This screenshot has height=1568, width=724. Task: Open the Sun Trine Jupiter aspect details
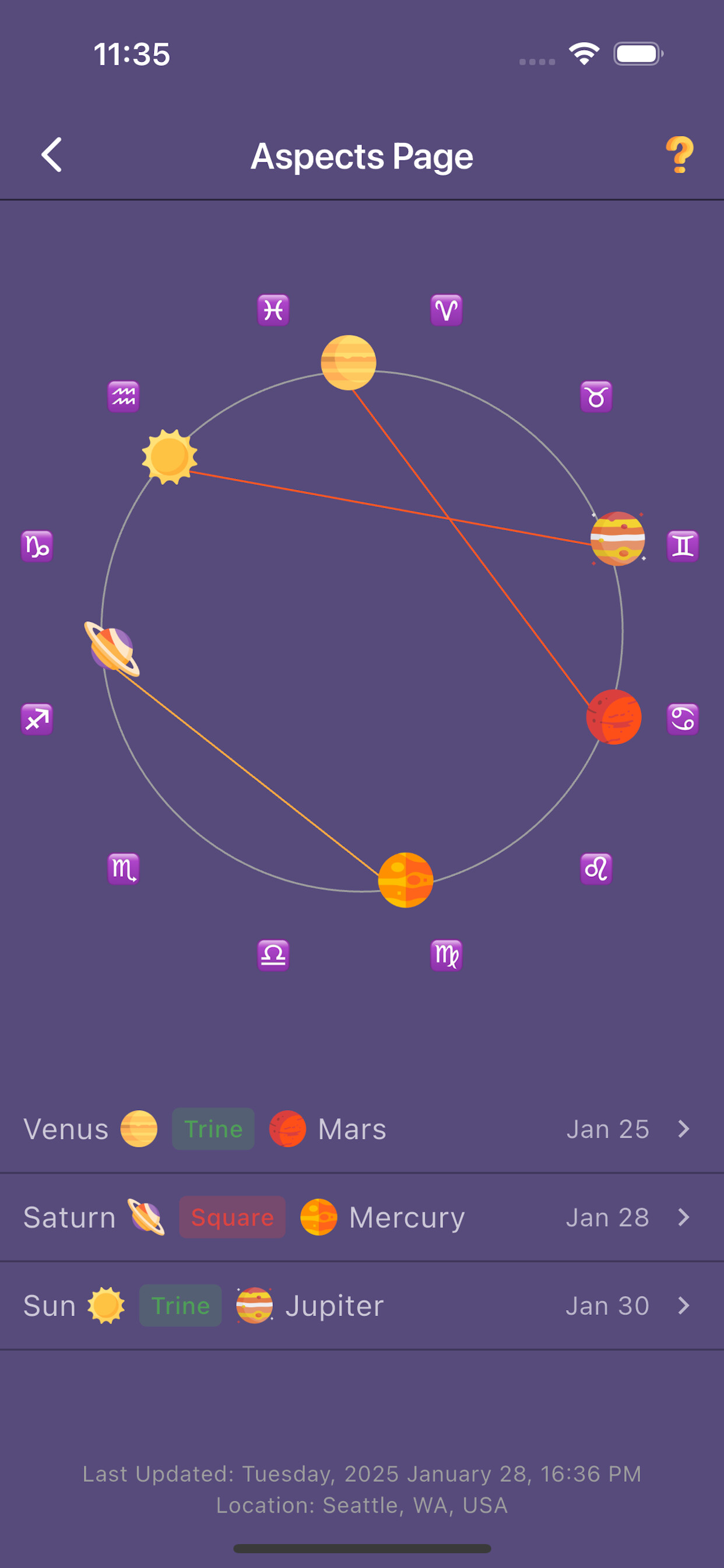click(362, 1305)
